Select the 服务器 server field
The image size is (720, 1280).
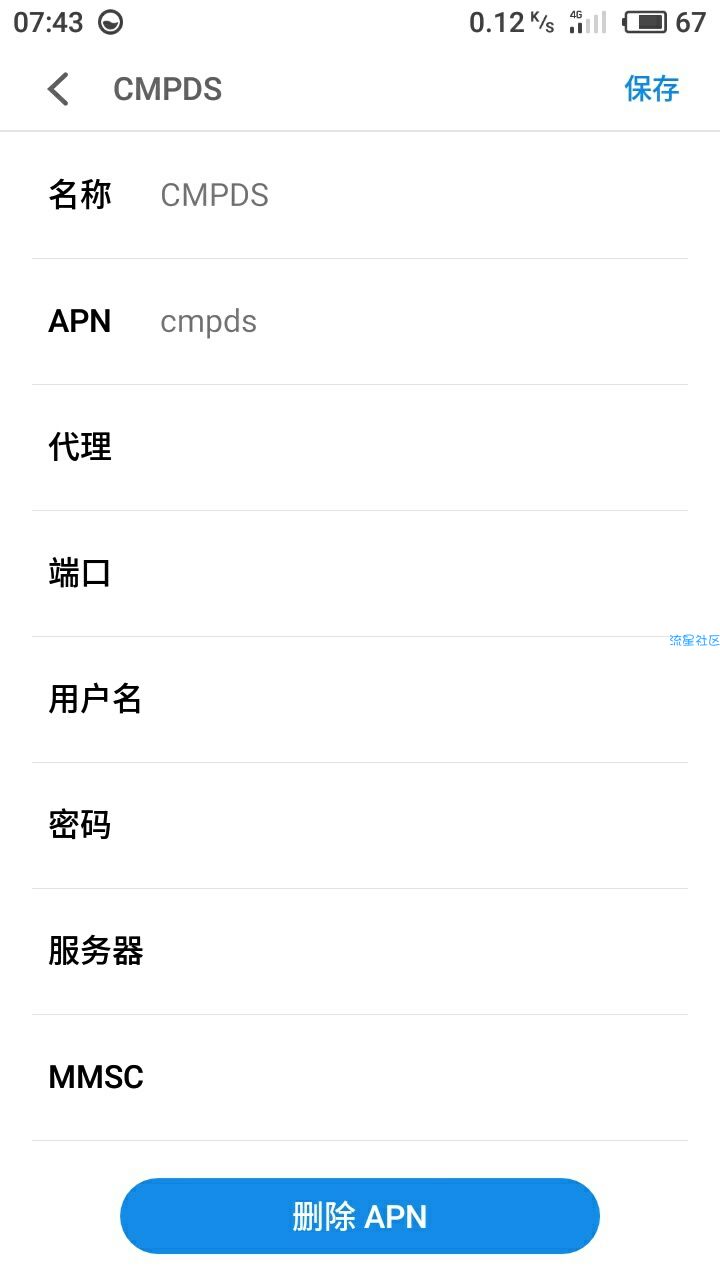pos(360,951)
